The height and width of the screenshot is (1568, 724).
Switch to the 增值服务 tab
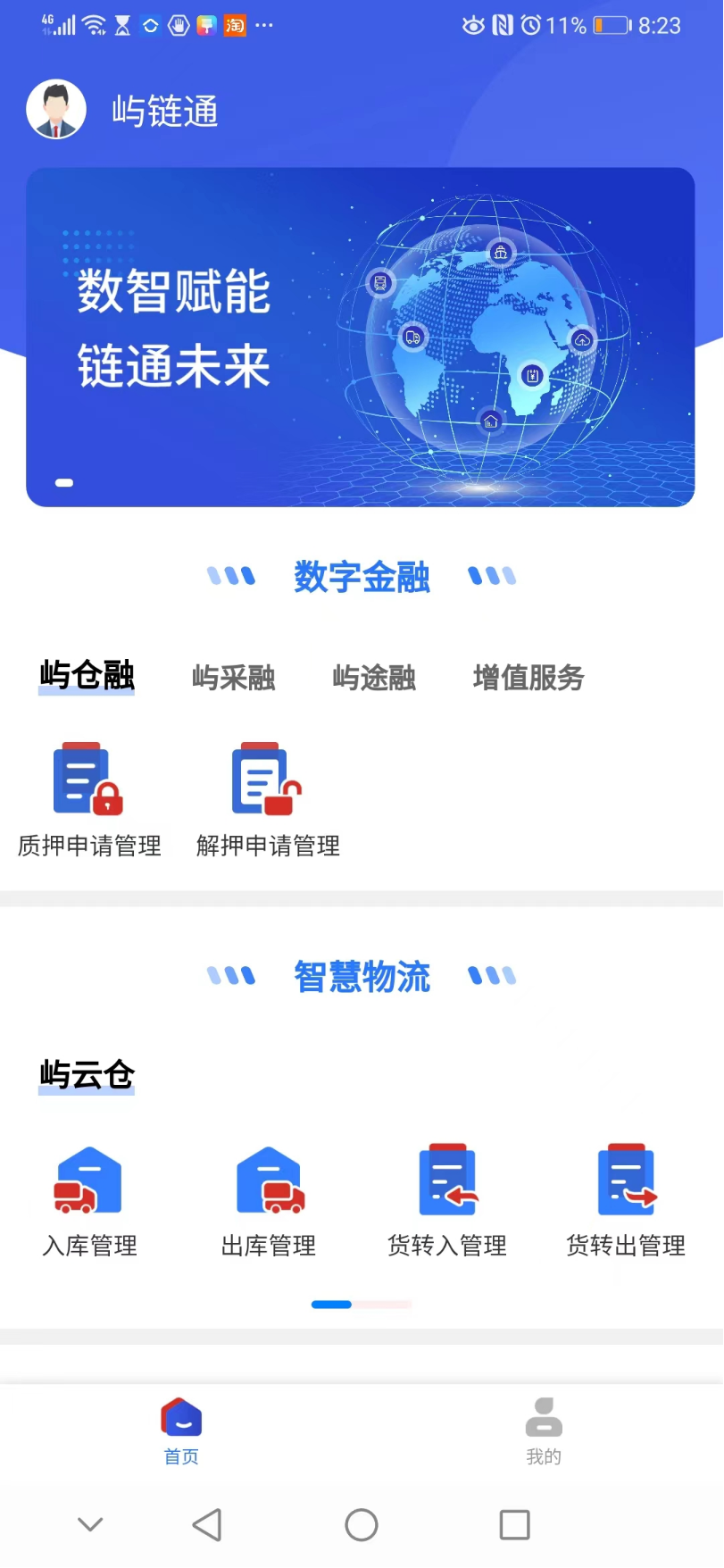tap(528, 678)
